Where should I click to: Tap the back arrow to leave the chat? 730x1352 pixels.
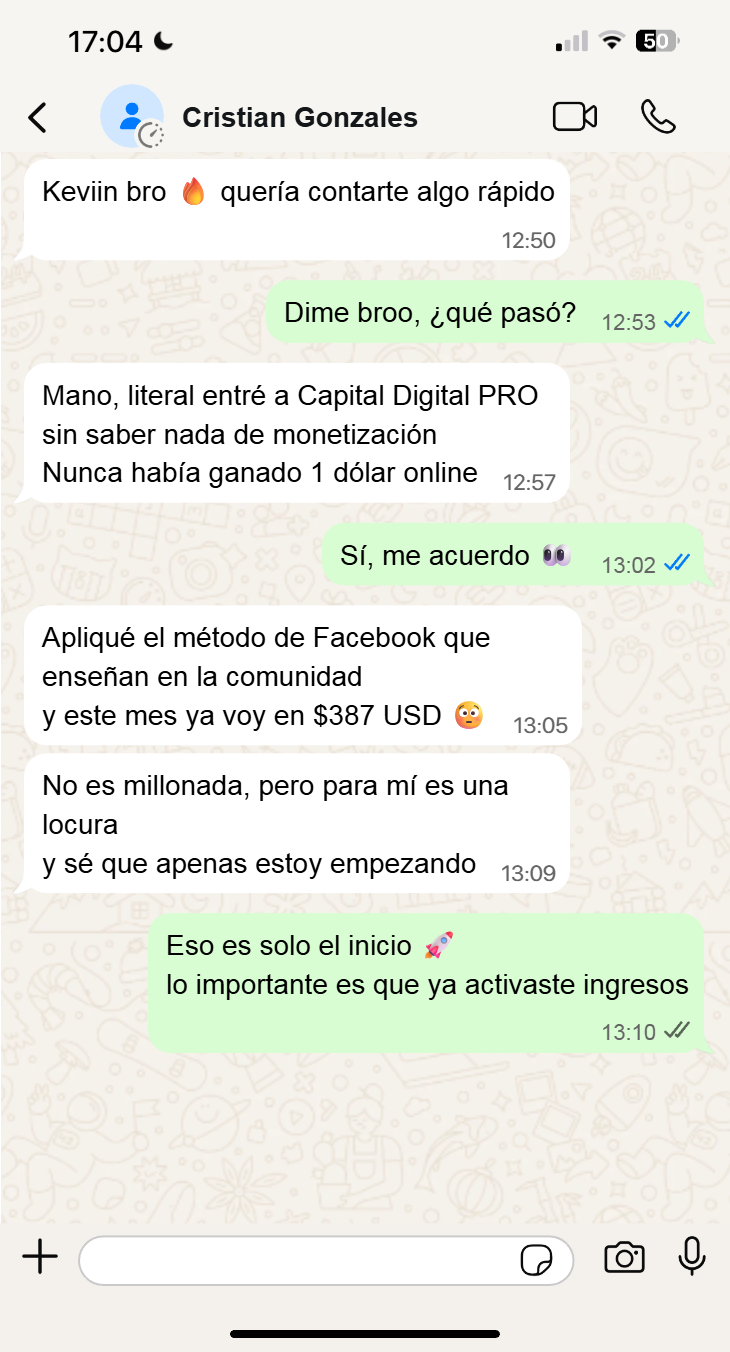(37, 116)
